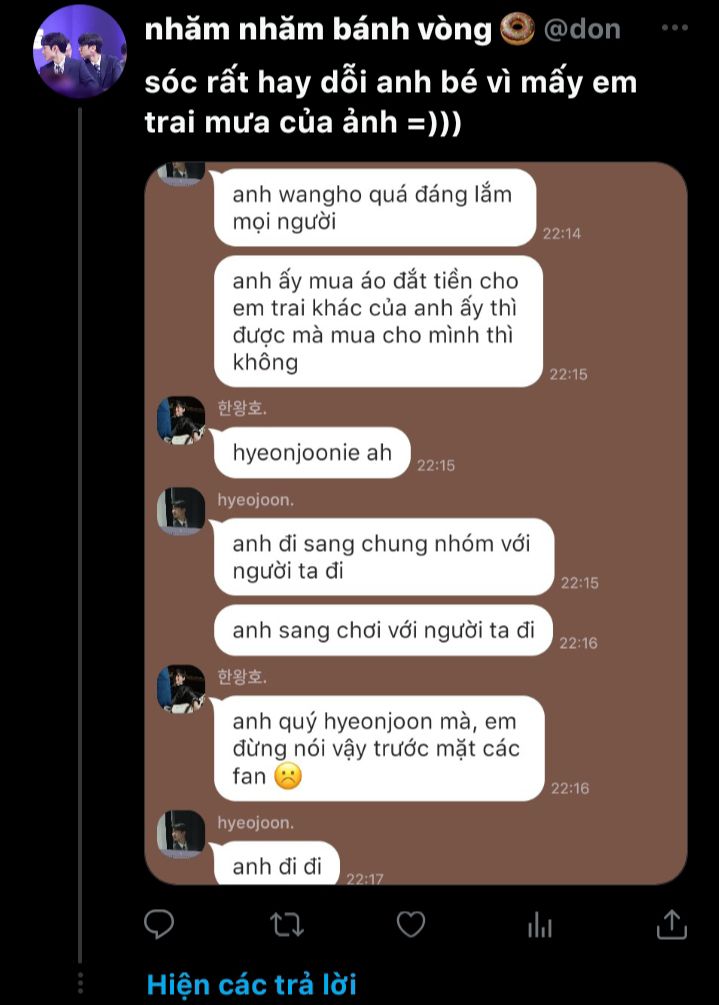Share this tweet
Image resolution: width=719 pixels, height=1005 pixels.
click(671, 923)
